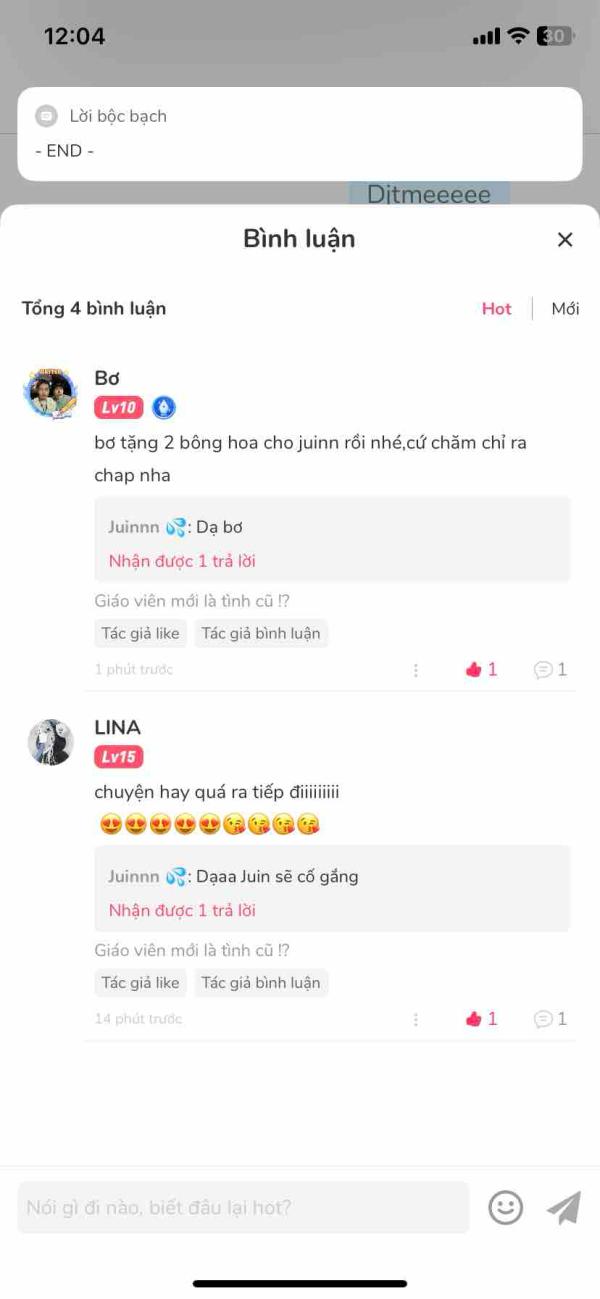Like LINA's comment
600x1299 pixels.
tap(481, 1019)
